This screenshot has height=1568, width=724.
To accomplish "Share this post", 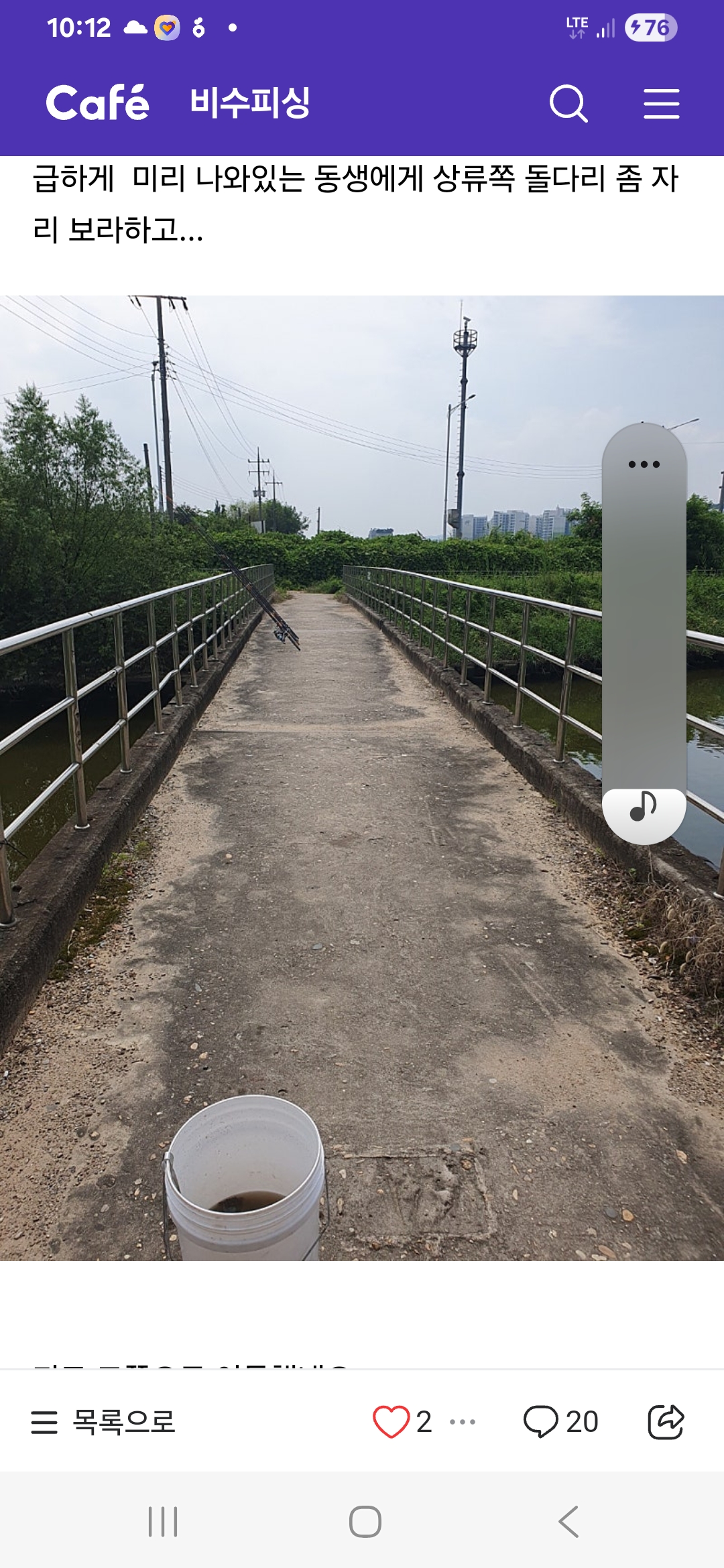I will [x=665, y=1421].
